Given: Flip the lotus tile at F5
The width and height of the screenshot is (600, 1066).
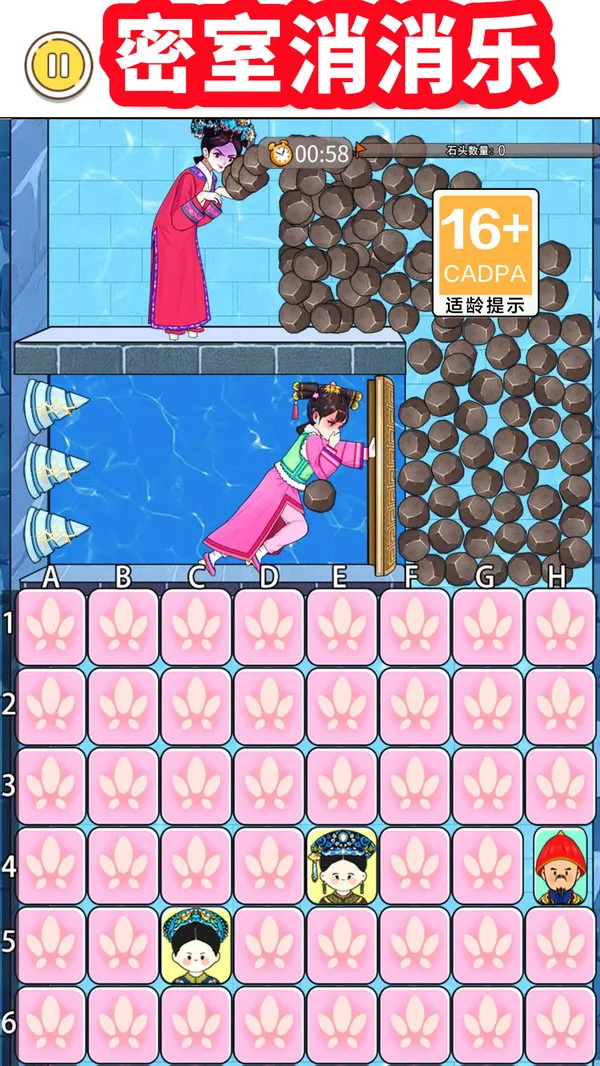Looking at the screenshot, I should coord(415,945).
